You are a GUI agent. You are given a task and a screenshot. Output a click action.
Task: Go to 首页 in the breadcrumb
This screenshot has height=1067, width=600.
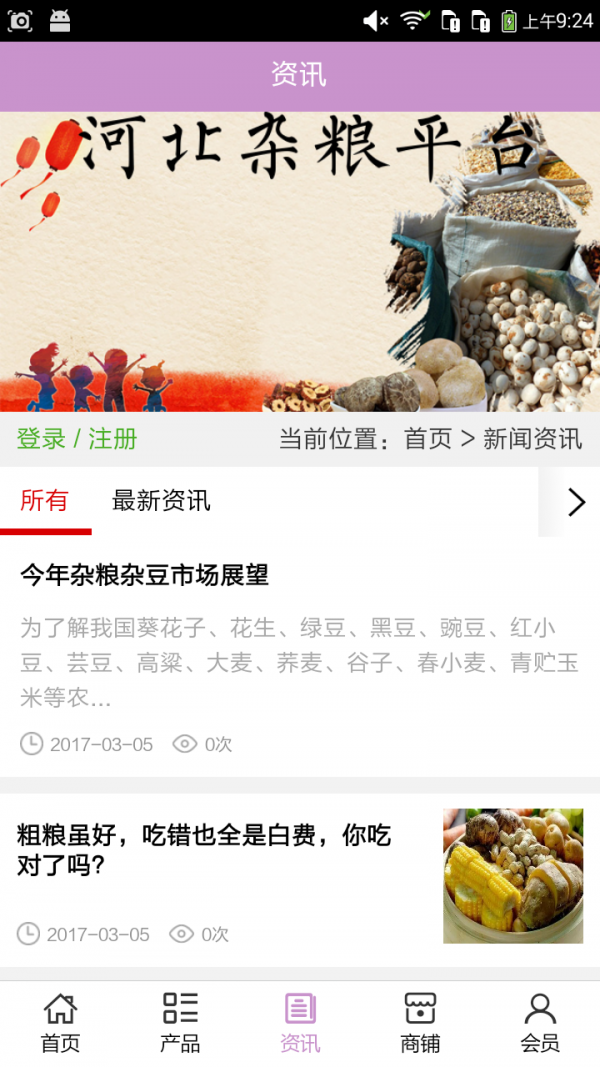click(x=428, y=439)
